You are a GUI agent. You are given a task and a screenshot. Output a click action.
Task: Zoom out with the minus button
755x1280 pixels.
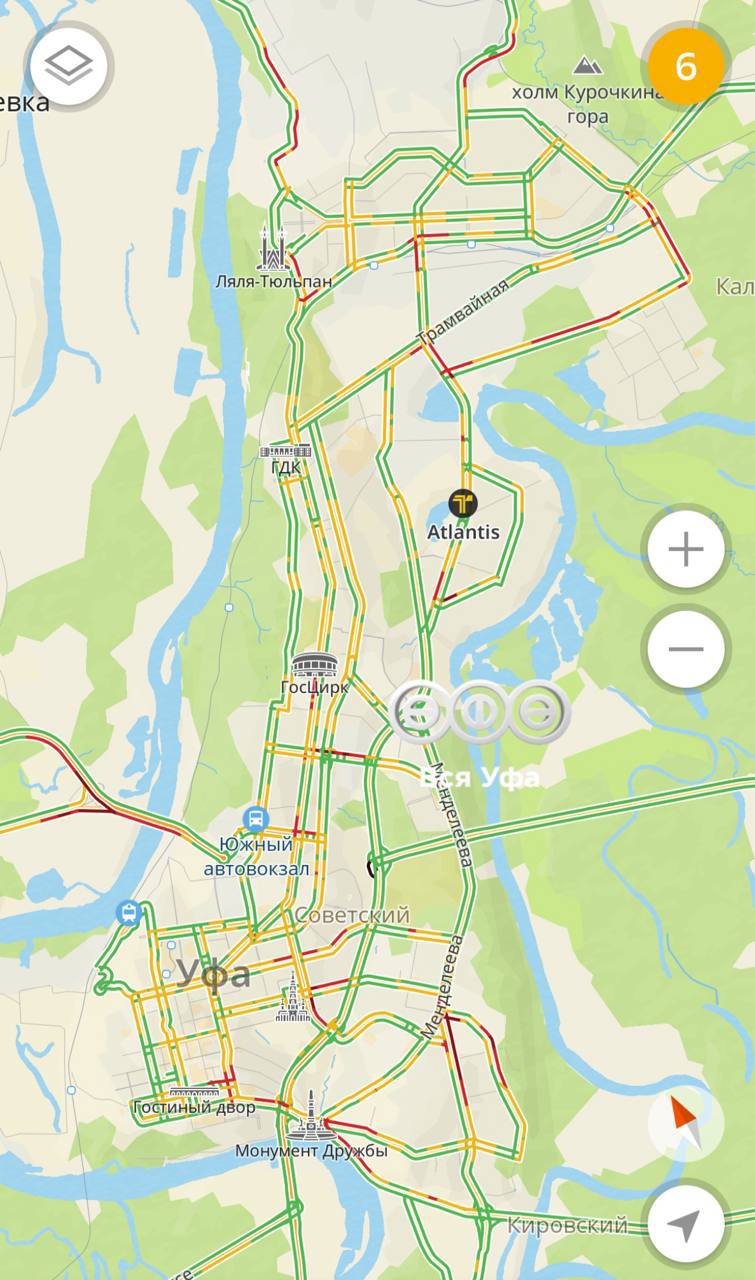pyautogui.click(x=685, y=649)
